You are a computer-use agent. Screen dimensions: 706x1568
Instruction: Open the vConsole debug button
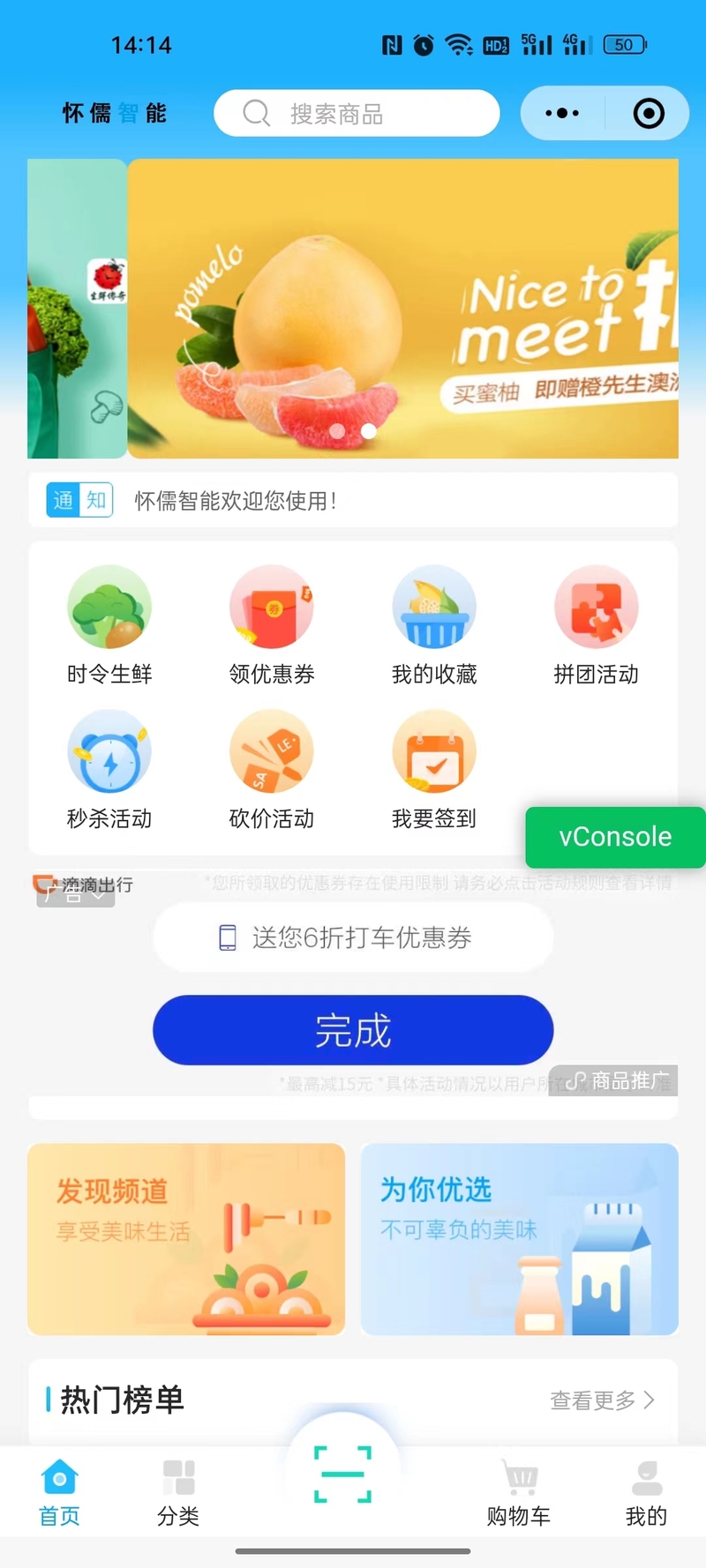[616, 837]
